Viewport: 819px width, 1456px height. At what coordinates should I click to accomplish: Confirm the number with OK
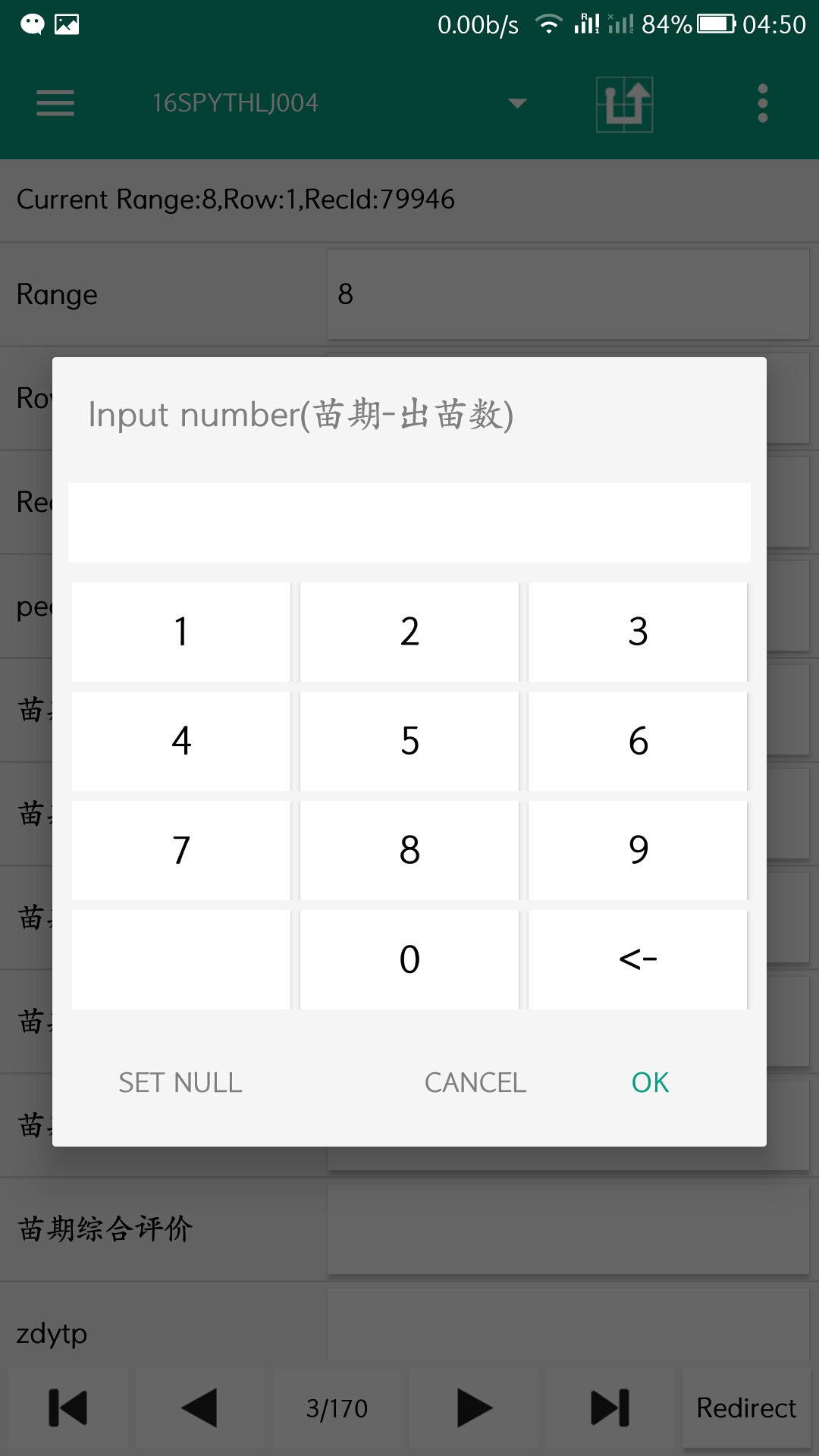pos(651,1082)
